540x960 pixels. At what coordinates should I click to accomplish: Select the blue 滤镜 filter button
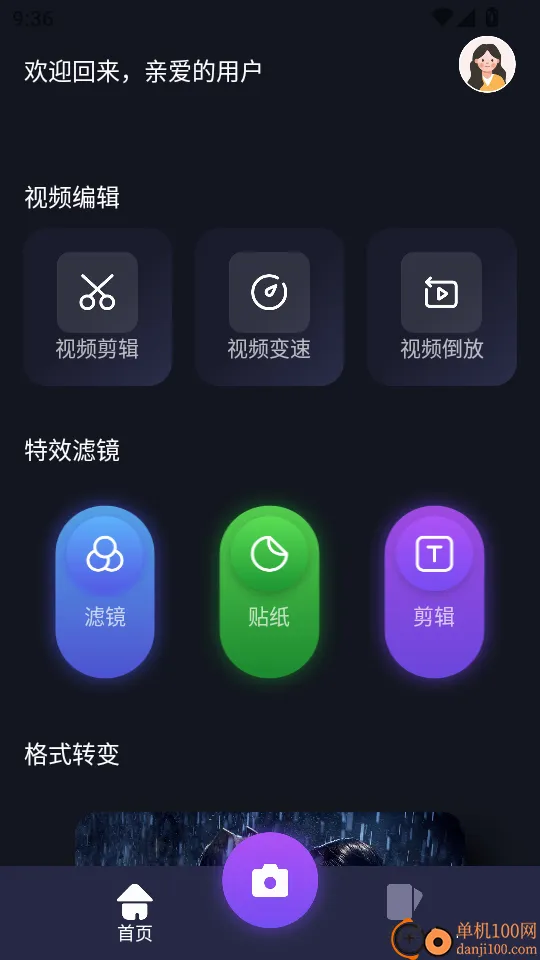pos(105,591)
